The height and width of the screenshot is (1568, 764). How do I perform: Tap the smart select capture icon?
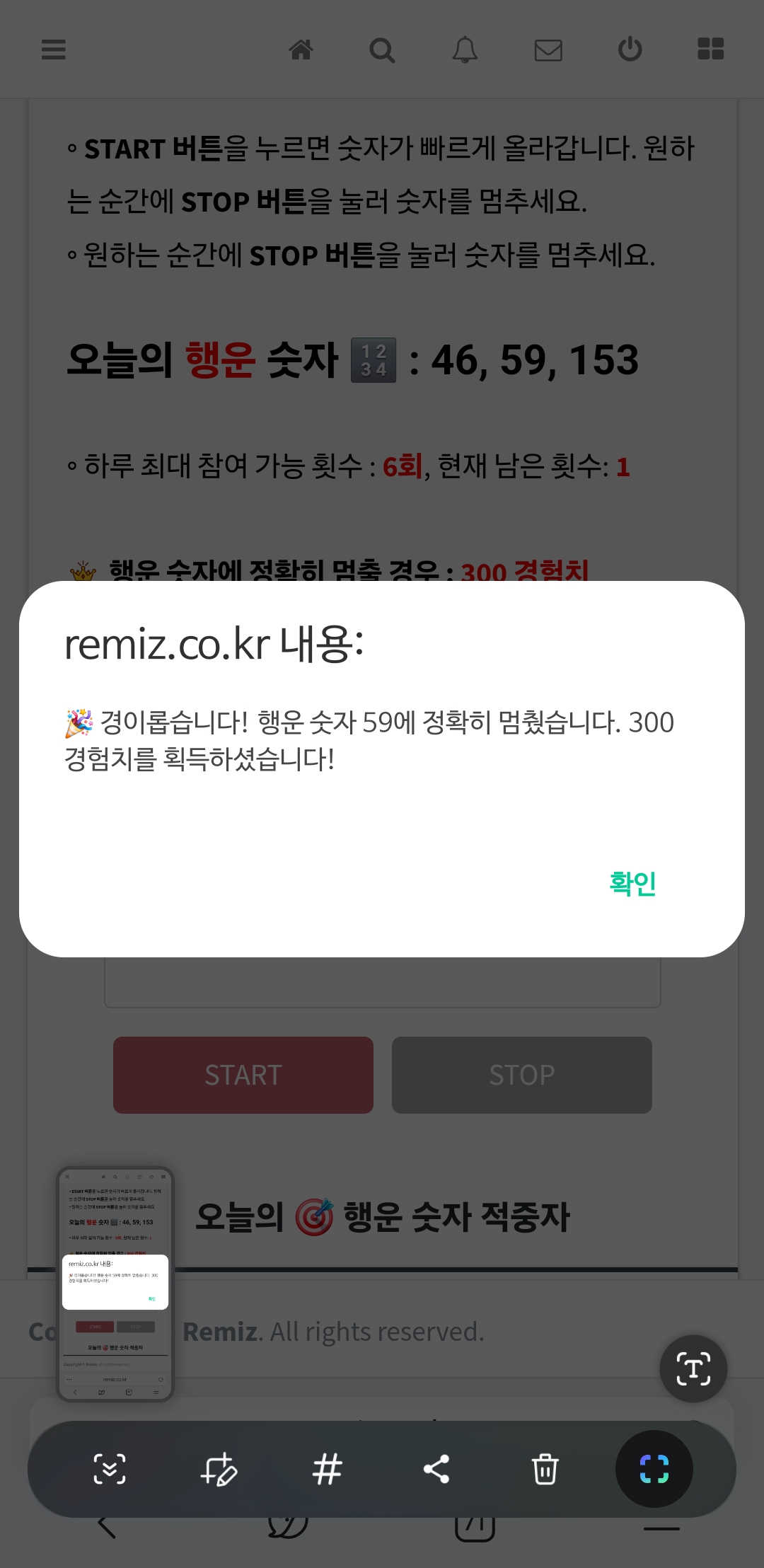click(654, 1469)
